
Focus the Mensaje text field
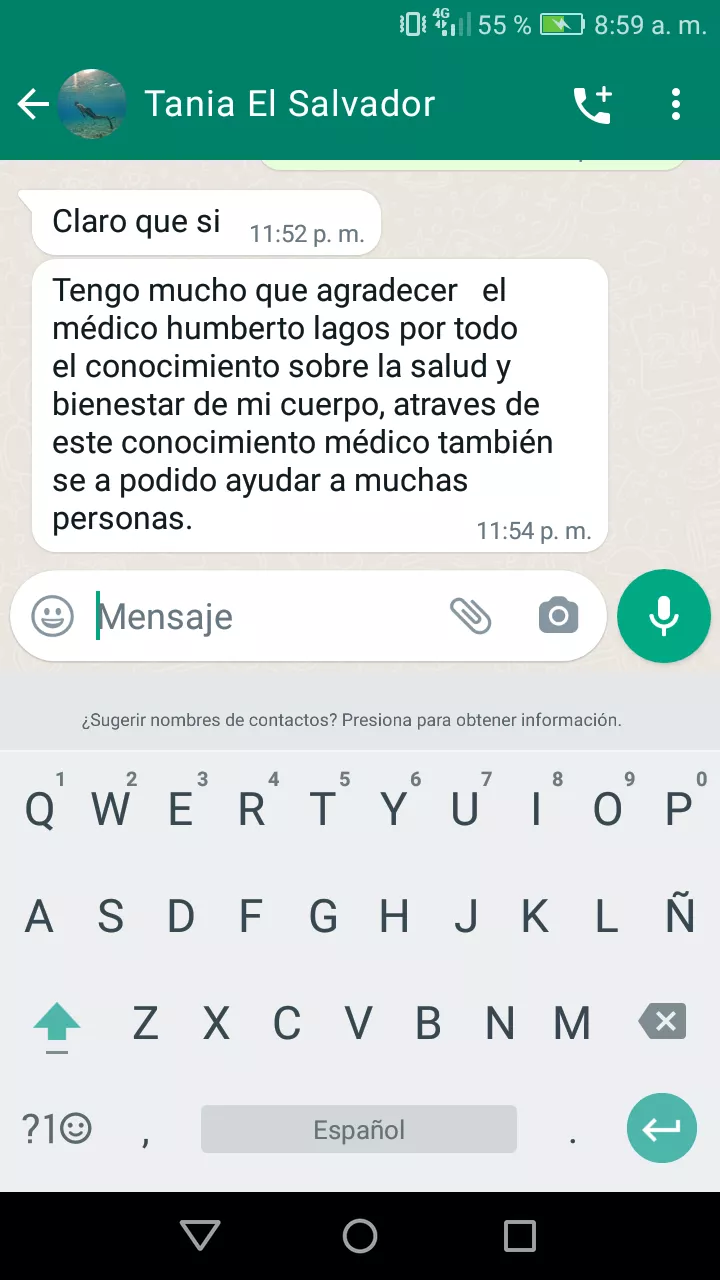[x=265, y=616]
